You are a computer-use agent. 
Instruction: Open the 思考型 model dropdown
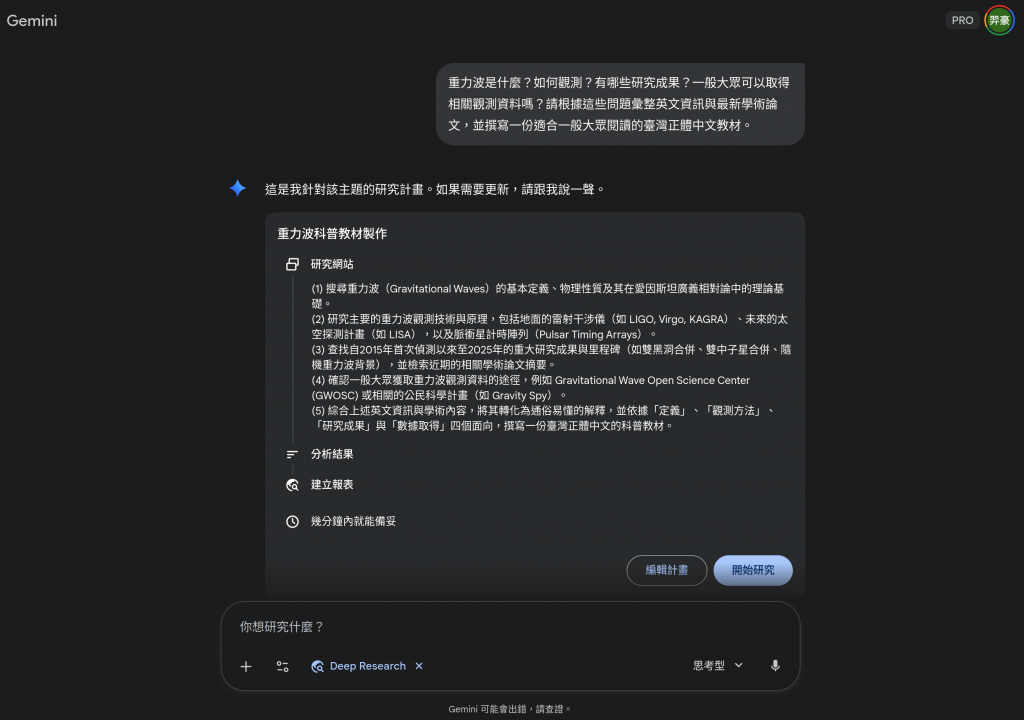pyautogui.click(x=718, y=666)
